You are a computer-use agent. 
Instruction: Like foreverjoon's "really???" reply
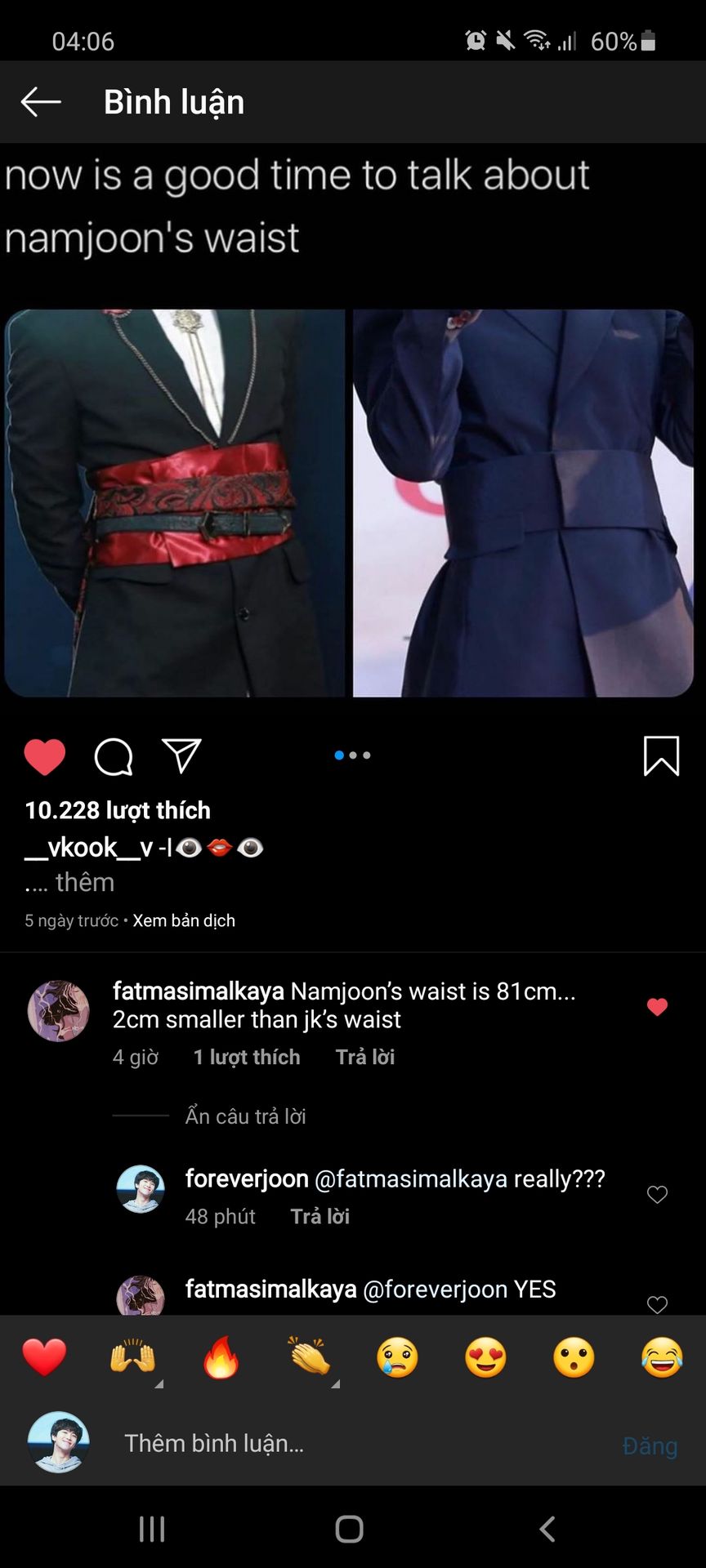click(x=657, y=1195)
